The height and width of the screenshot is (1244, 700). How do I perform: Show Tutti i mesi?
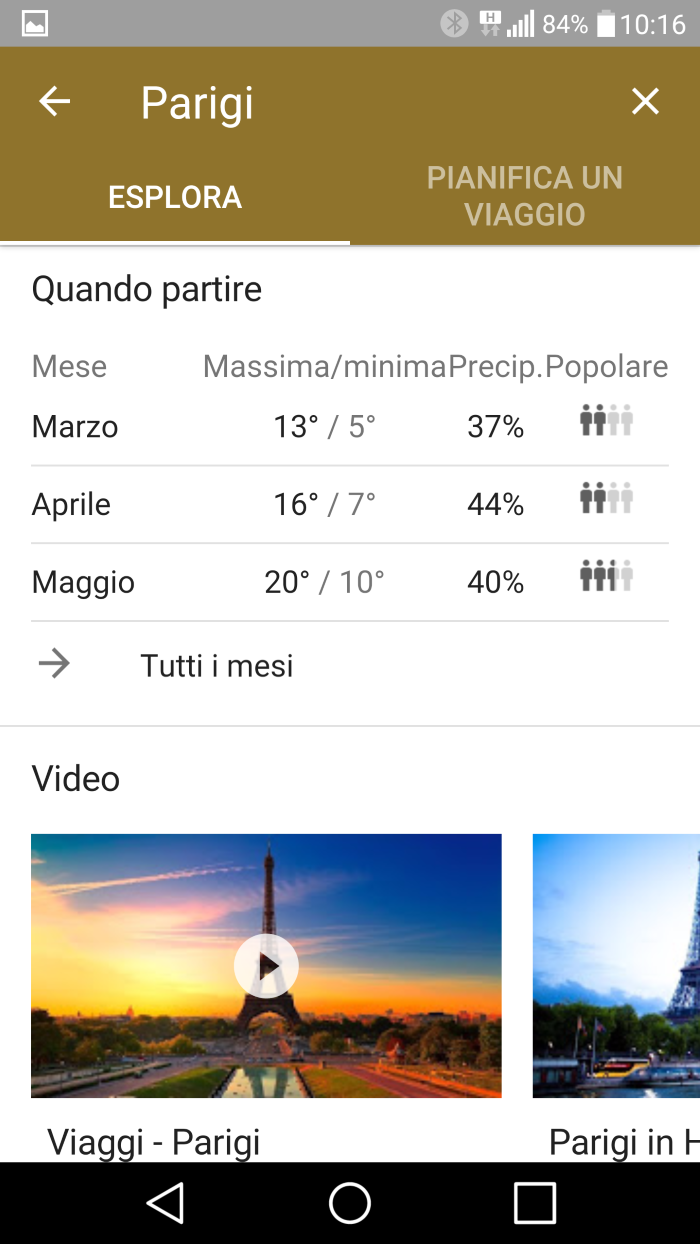(x=216, y=665)
